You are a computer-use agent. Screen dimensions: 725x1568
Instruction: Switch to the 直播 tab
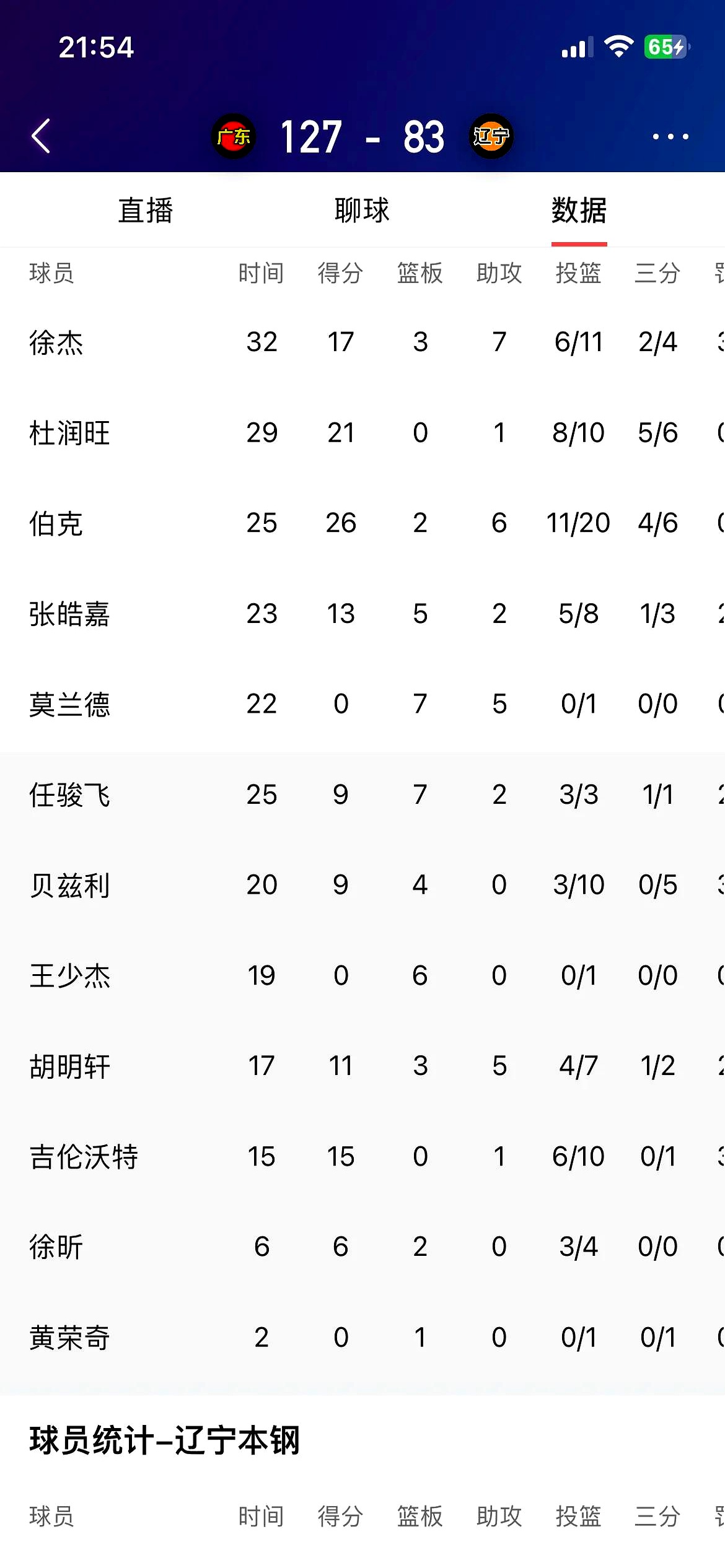147,211
